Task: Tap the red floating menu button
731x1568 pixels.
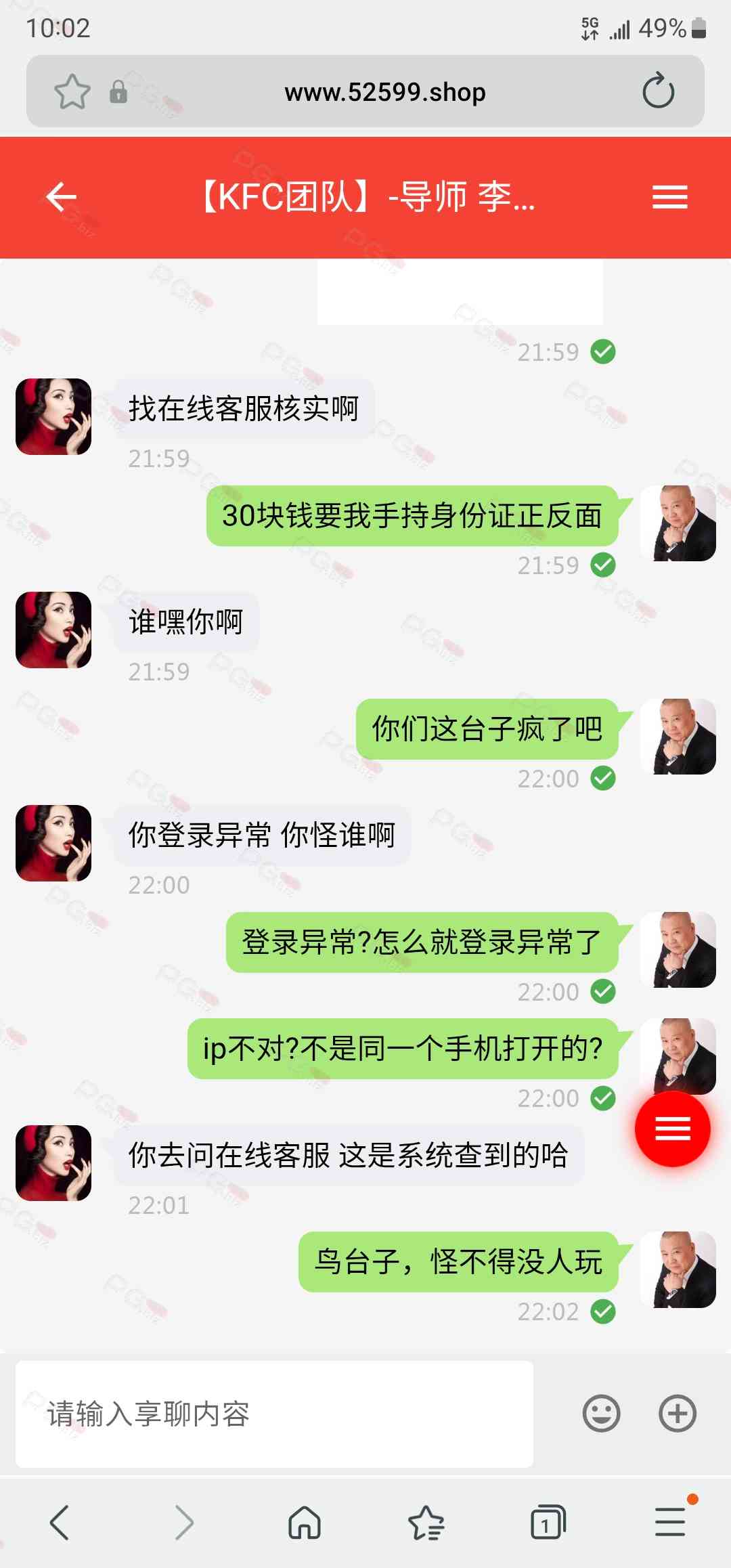Action: pyautogui.click(x=672, y=1129)
